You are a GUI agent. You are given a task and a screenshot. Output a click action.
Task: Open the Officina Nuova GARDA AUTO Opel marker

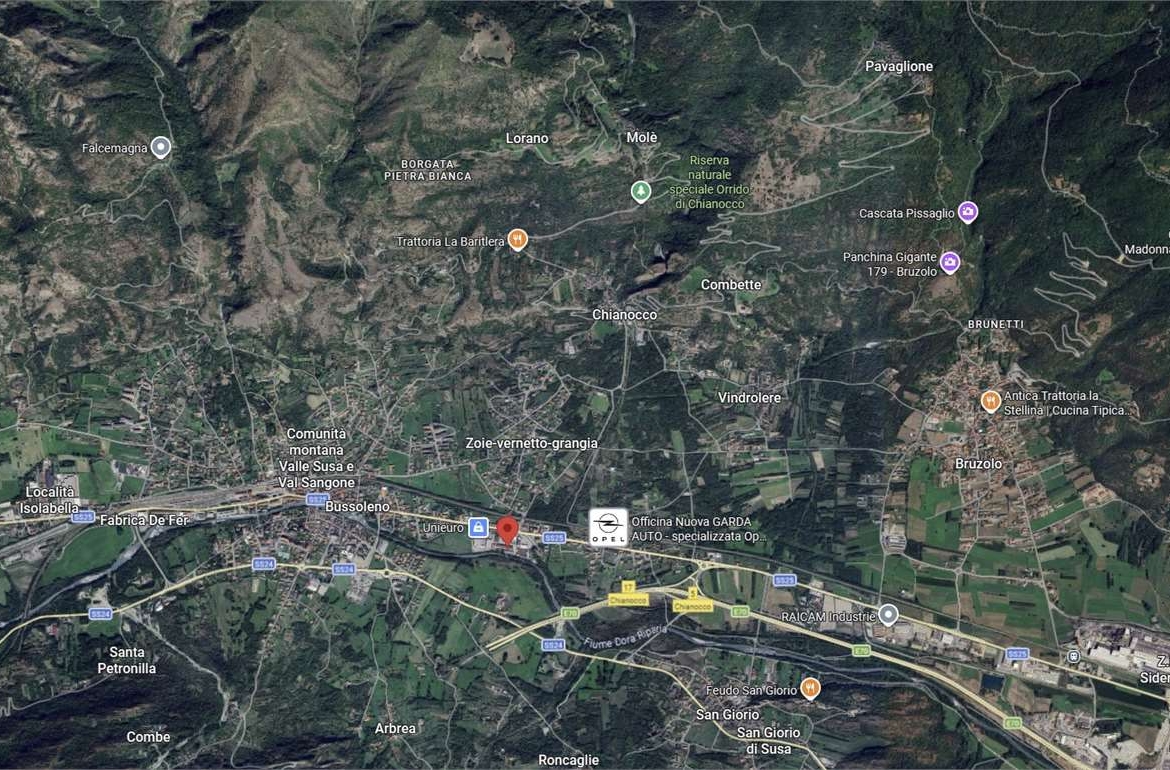tap(608, 527)
